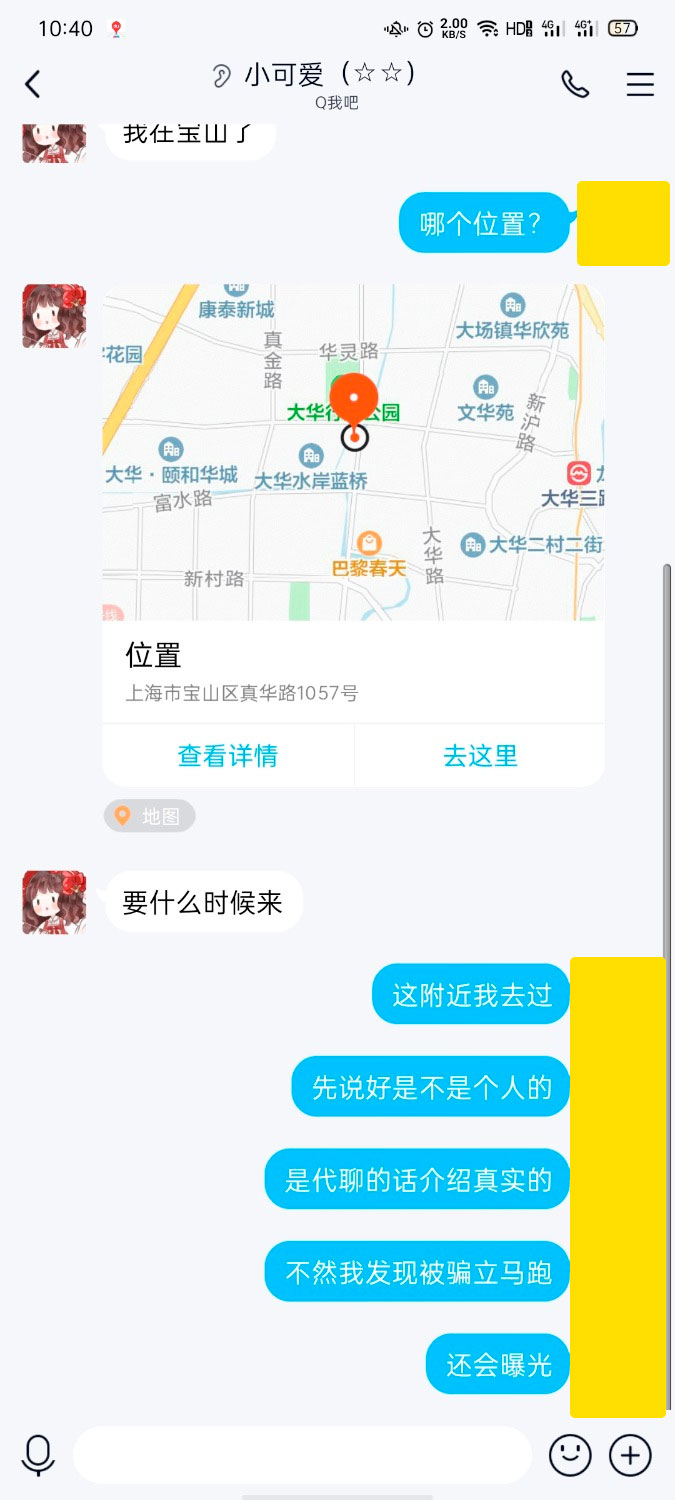
Task: Go back from the chat
Action: pyautogui.click(x=33, y=84)
